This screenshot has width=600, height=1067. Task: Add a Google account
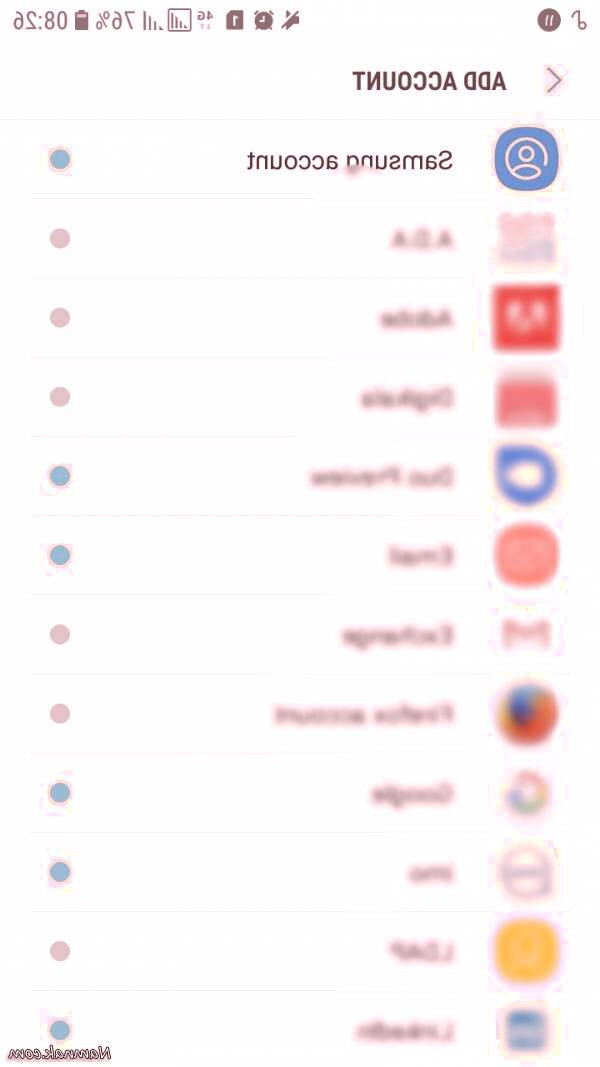(413, 793)
